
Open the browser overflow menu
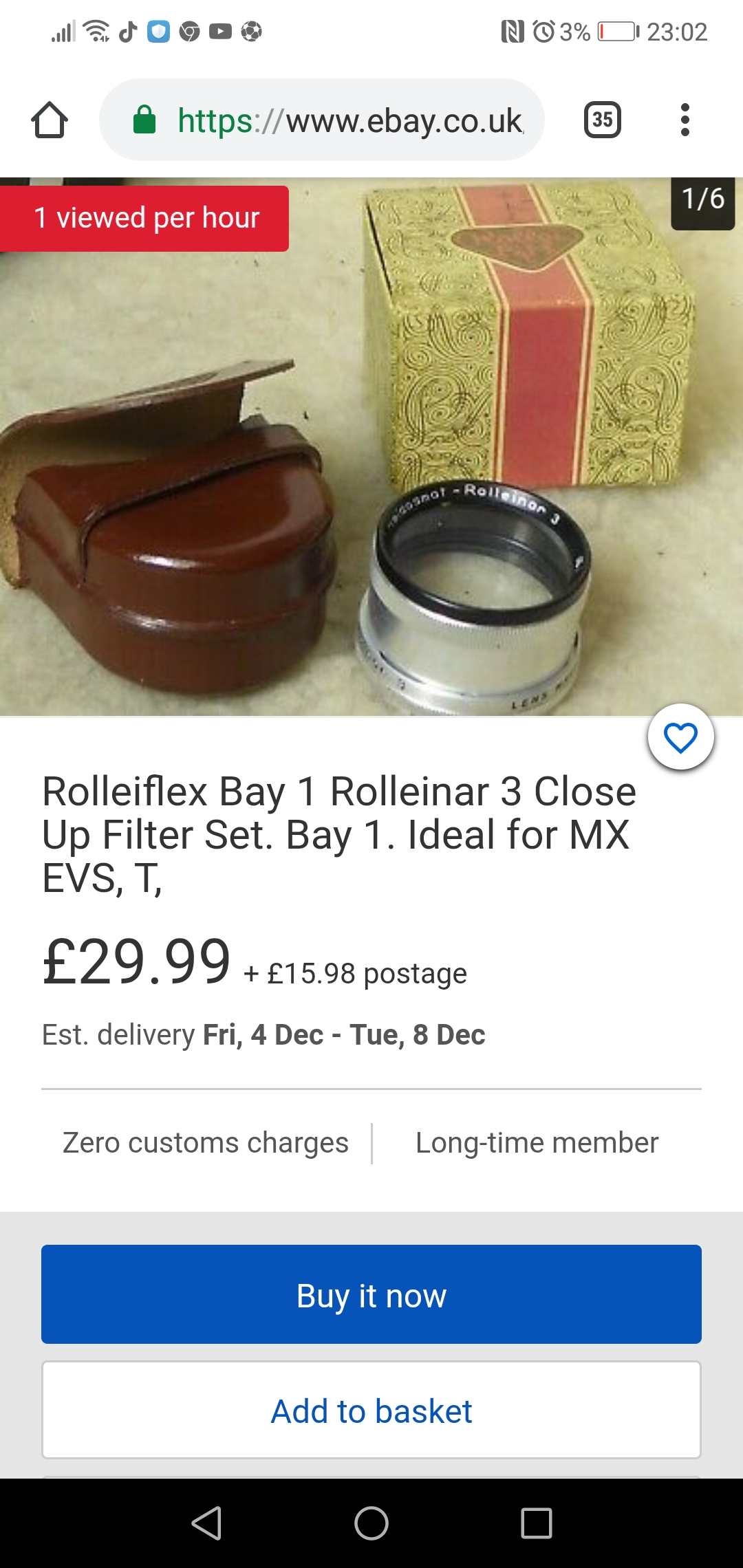coord(685,120)
